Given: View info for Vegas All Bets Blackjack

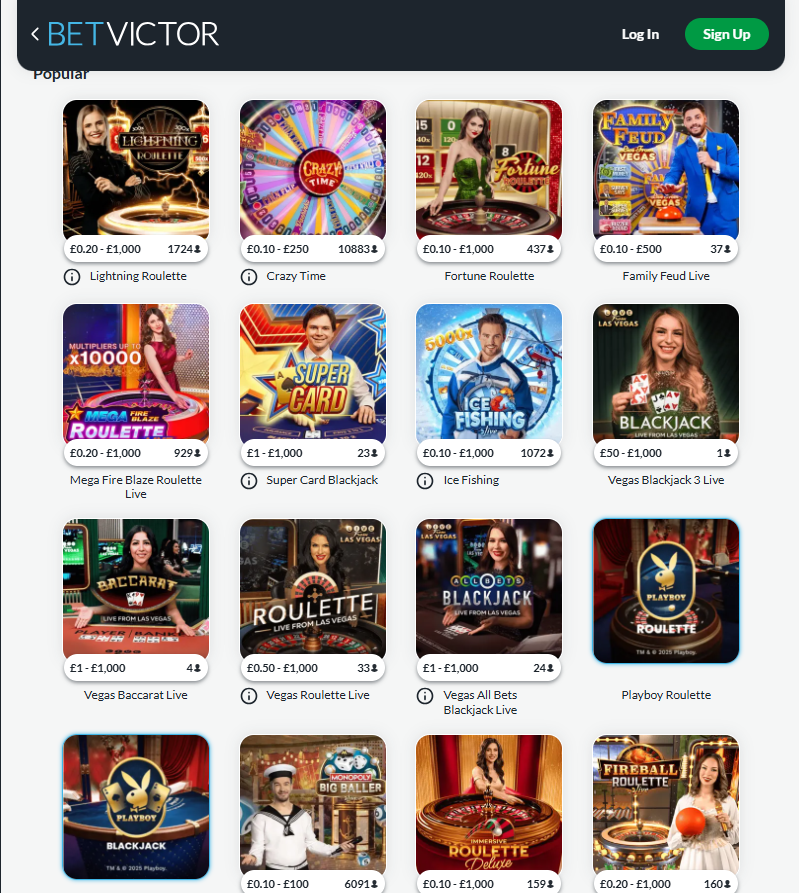Looking at the screenshot, I should (426, 696).
